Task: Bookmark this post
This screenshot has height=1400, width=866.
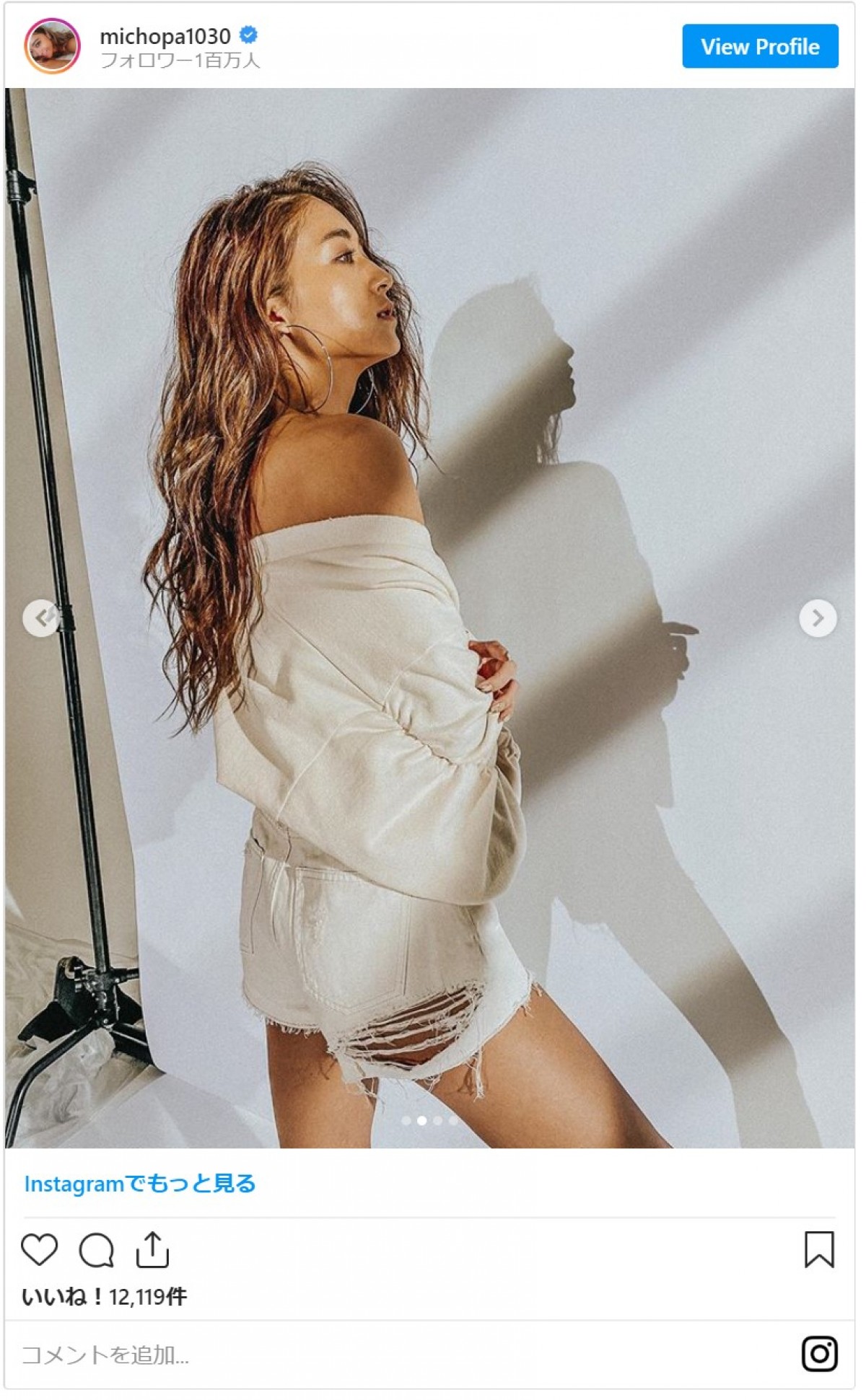Action: (819, 1250)
